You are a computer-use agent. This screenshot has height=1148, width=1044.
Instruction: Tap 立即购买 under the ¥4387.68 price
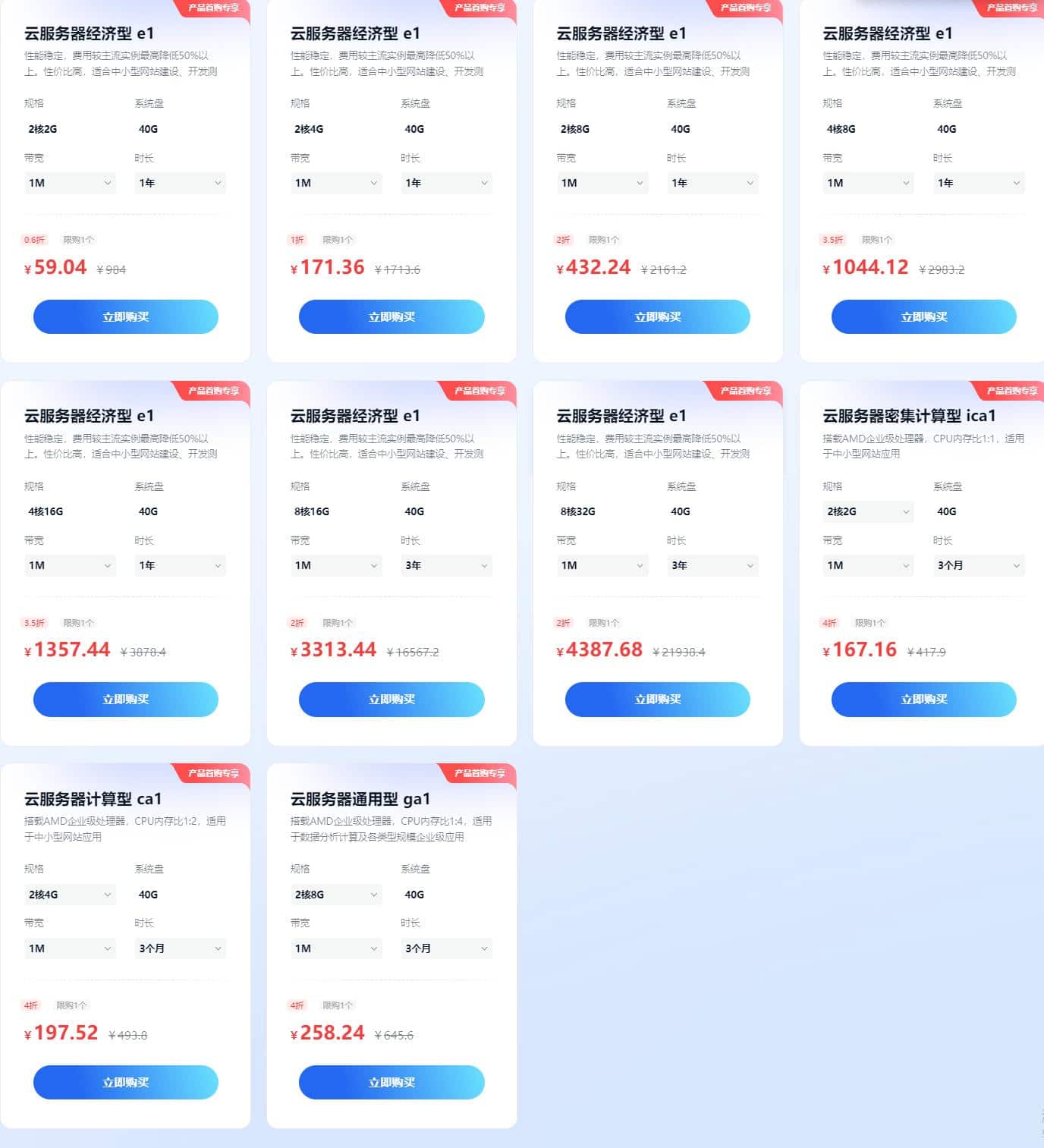(657, 700)
